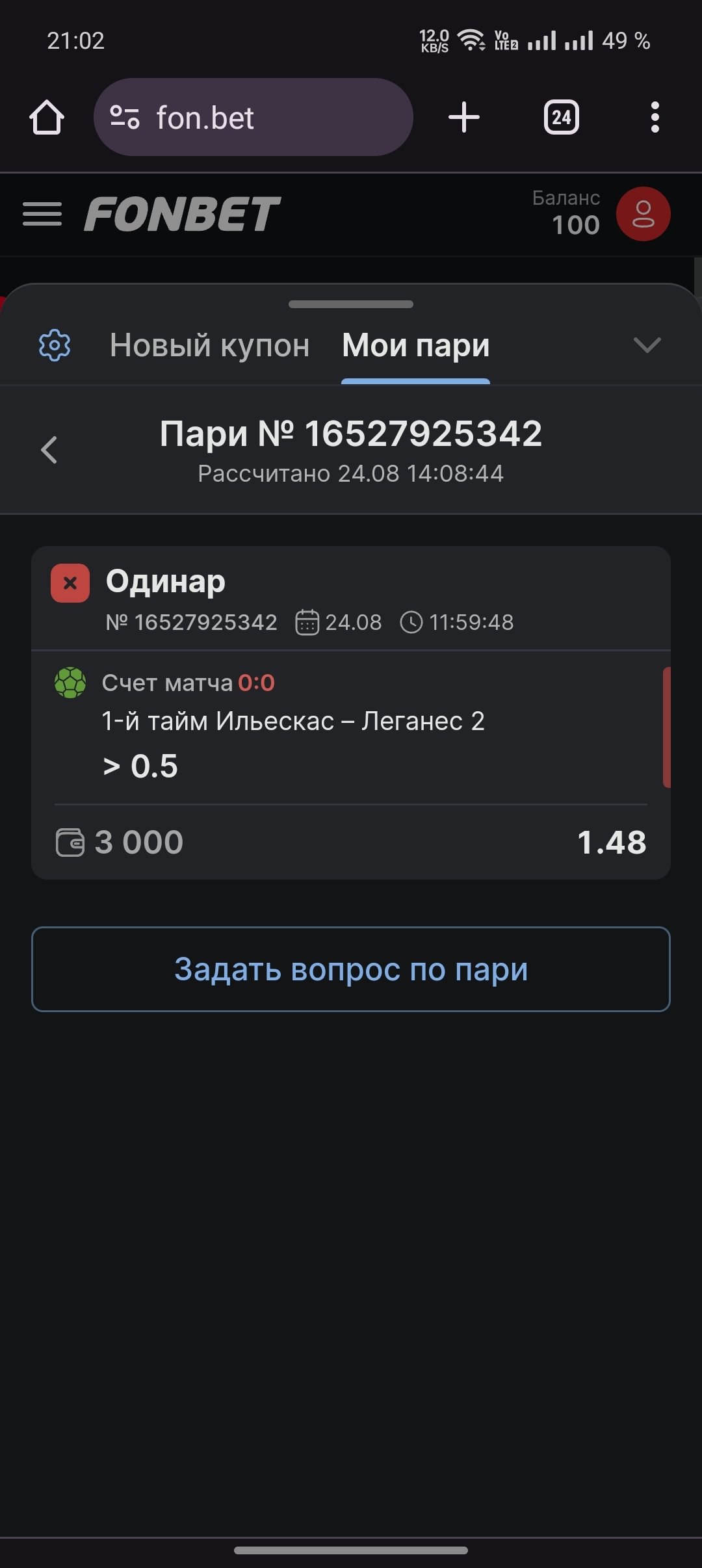Open coupon settings gear

(x=55, y=345)
